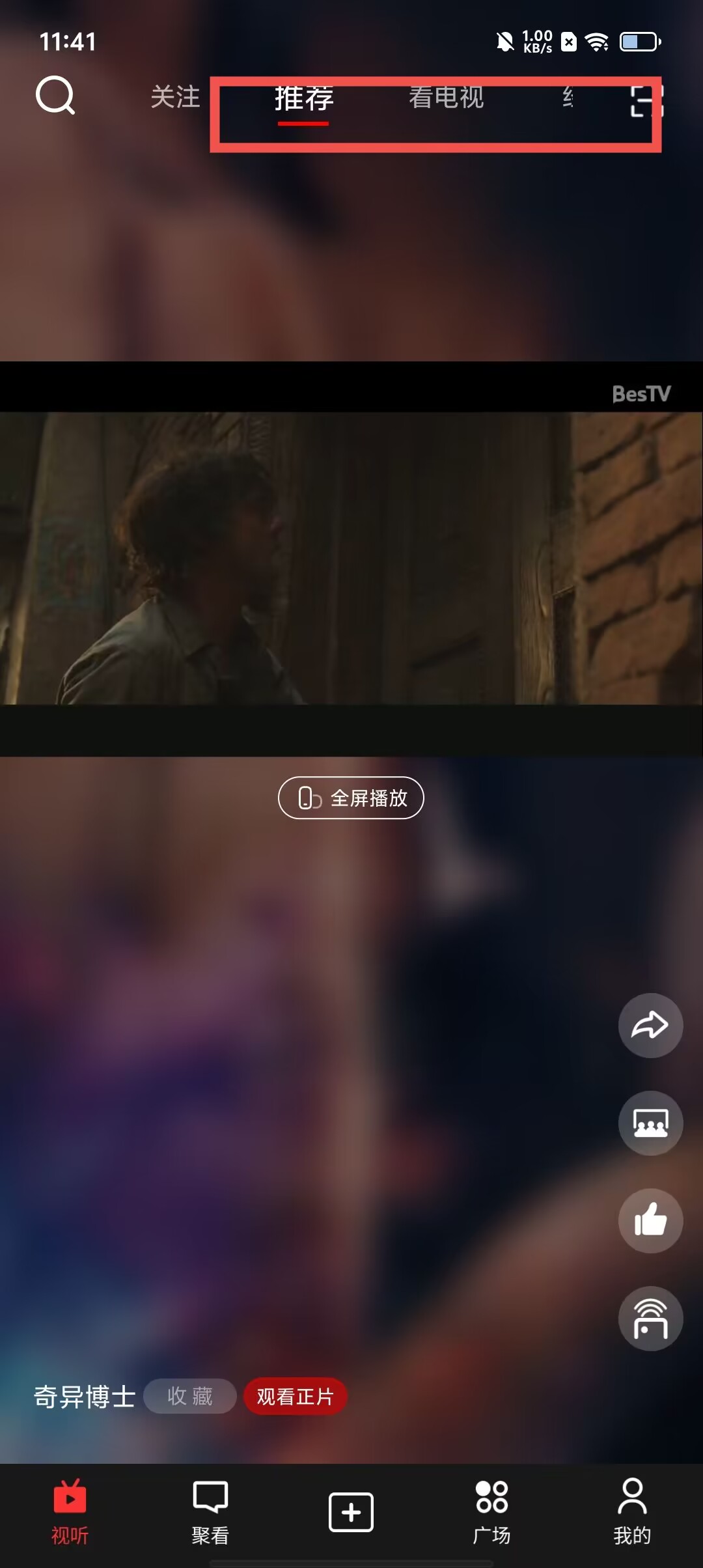The width and height of the screenshot is (703, 1568).
Task: Tap 全屏播放 to play fullscreen
Action: click(351, 798)
